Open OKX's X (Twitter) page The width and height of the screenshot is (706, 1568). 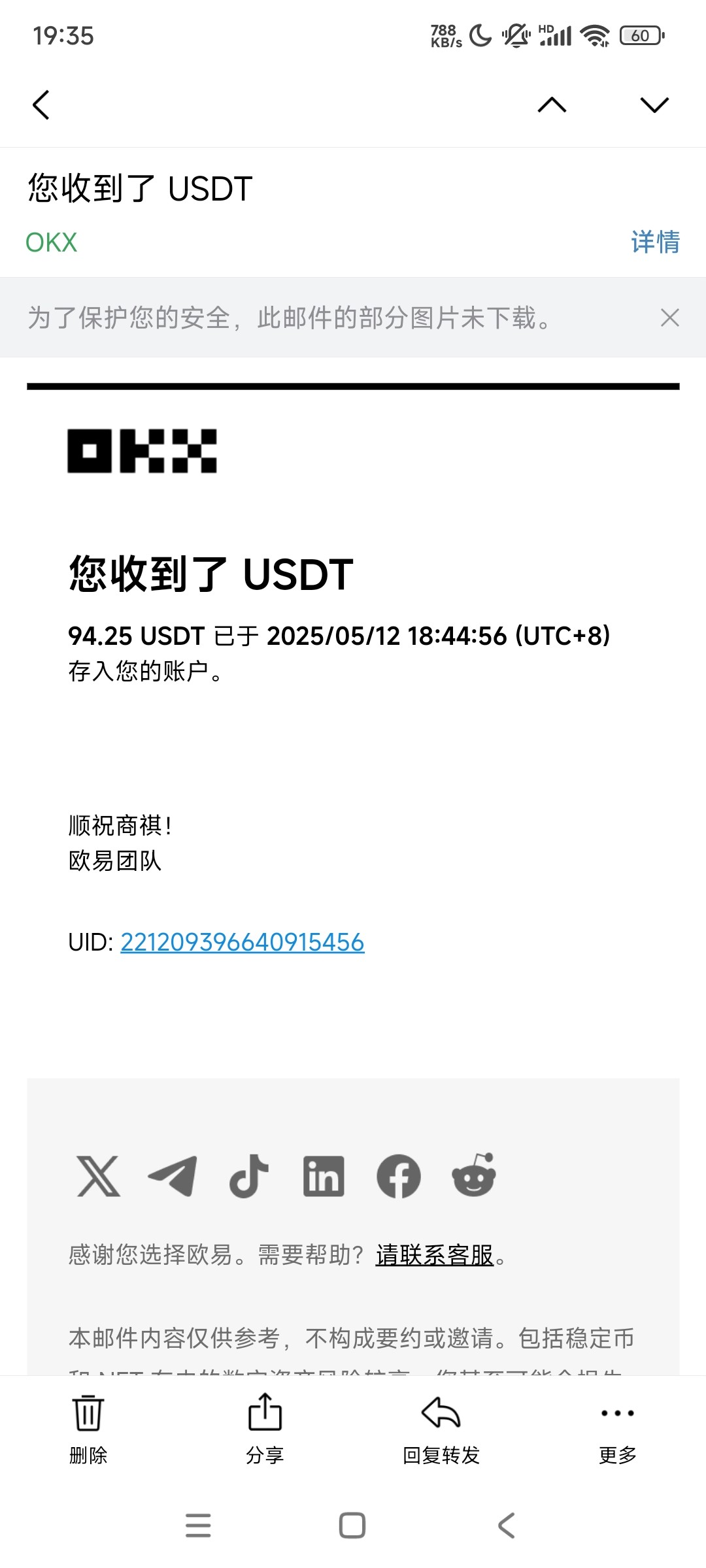click(x=98, y=1176)
